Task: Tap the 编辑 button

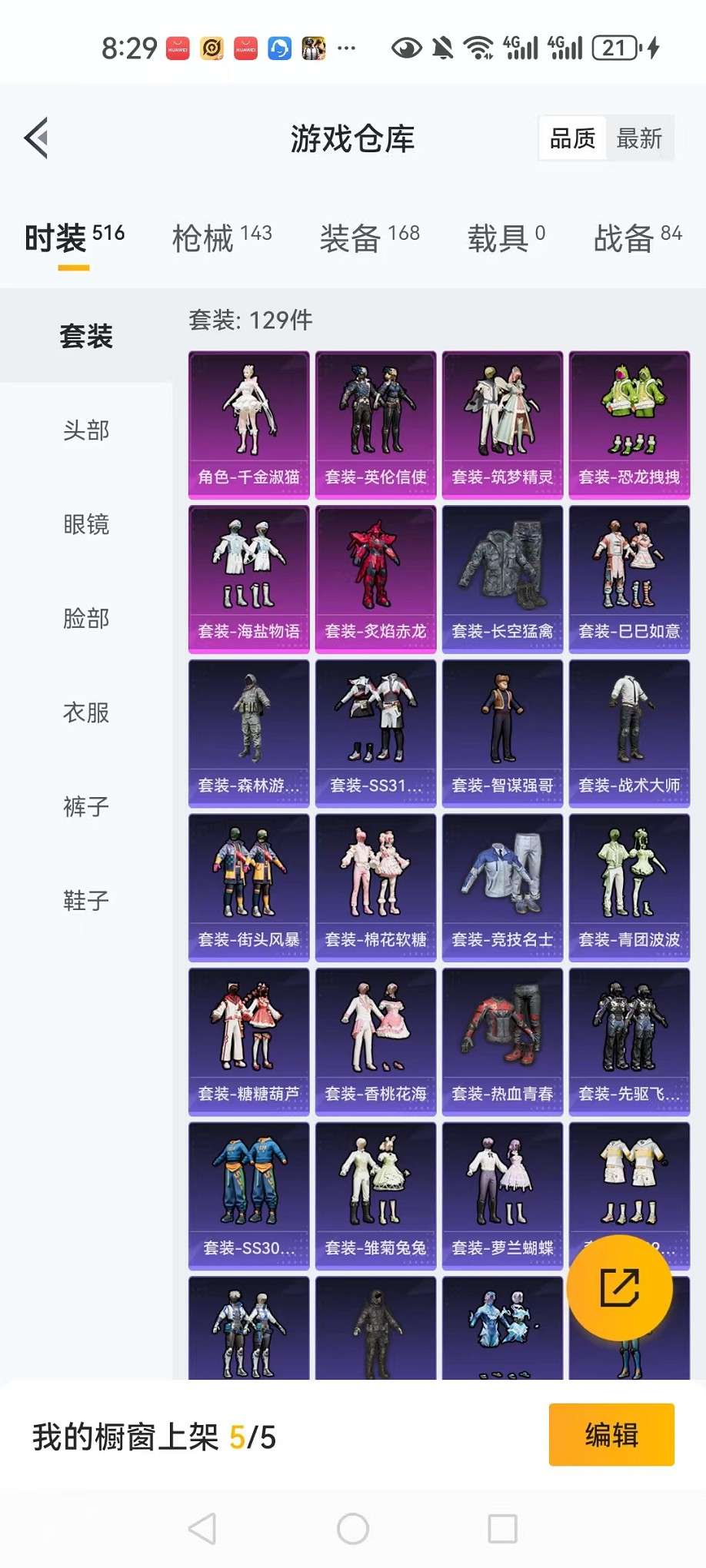Action: point(611,1434)
